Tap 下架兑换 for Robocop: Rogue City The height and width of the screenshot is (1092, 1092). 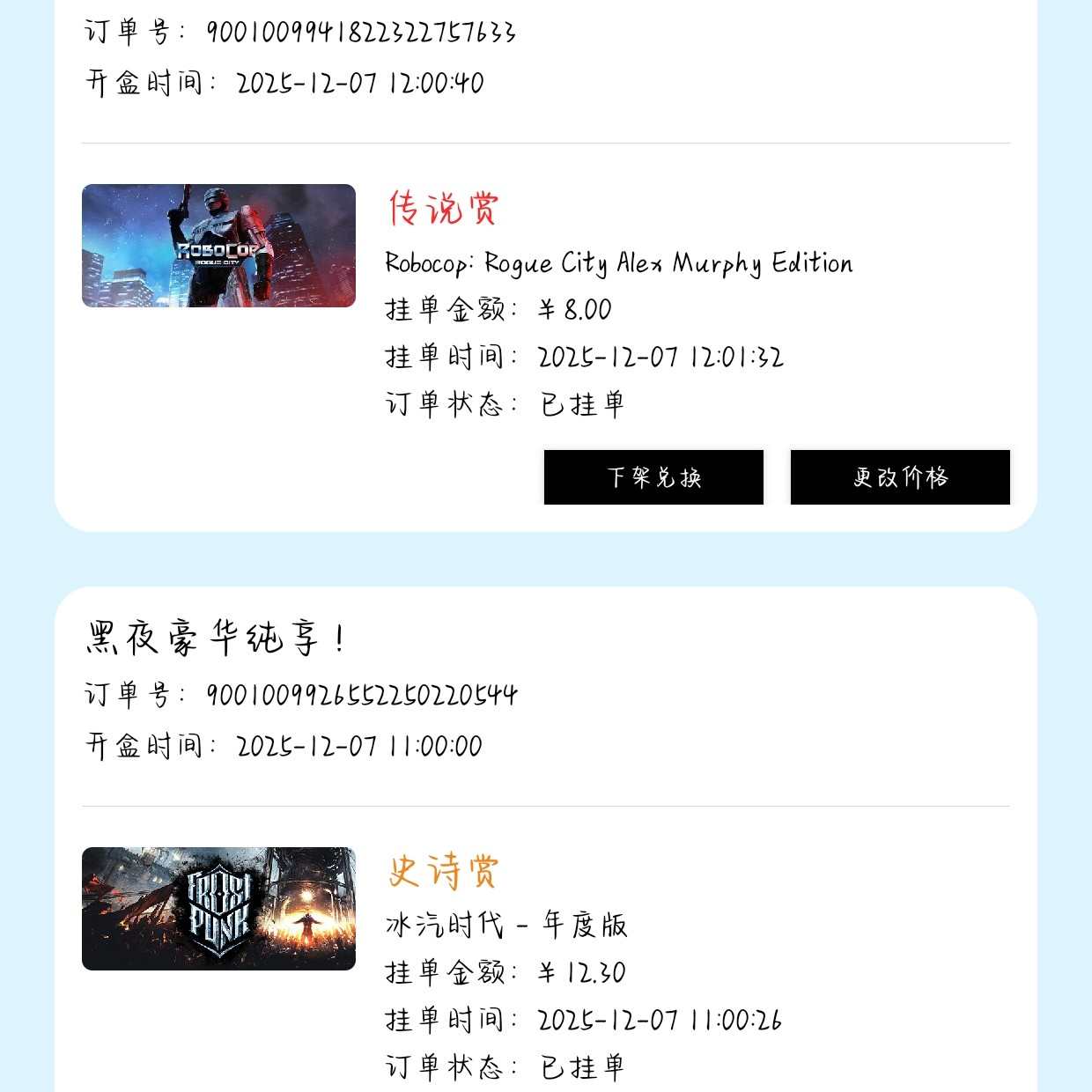coord(653,477)
